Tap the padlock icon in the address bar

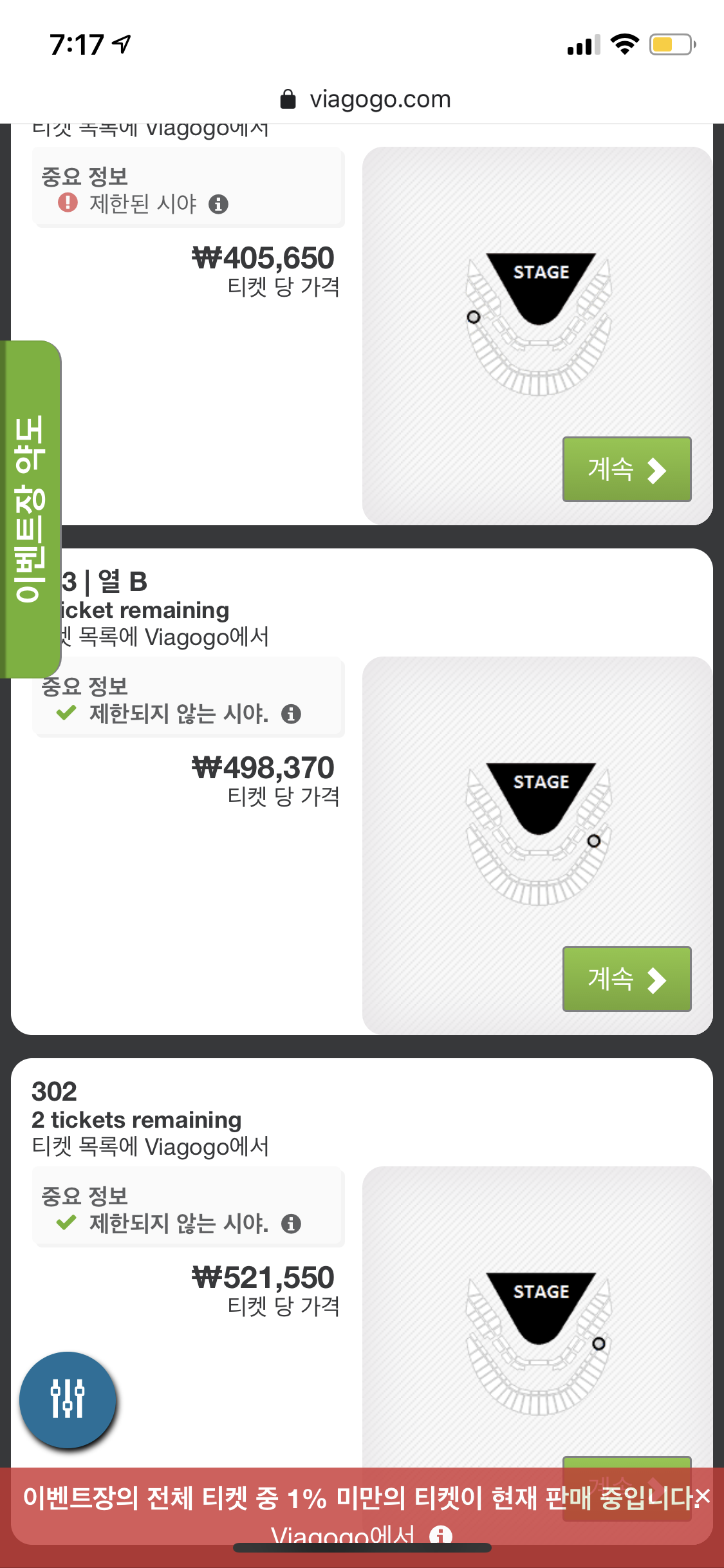pyautogui.click(x=288, y=98)
